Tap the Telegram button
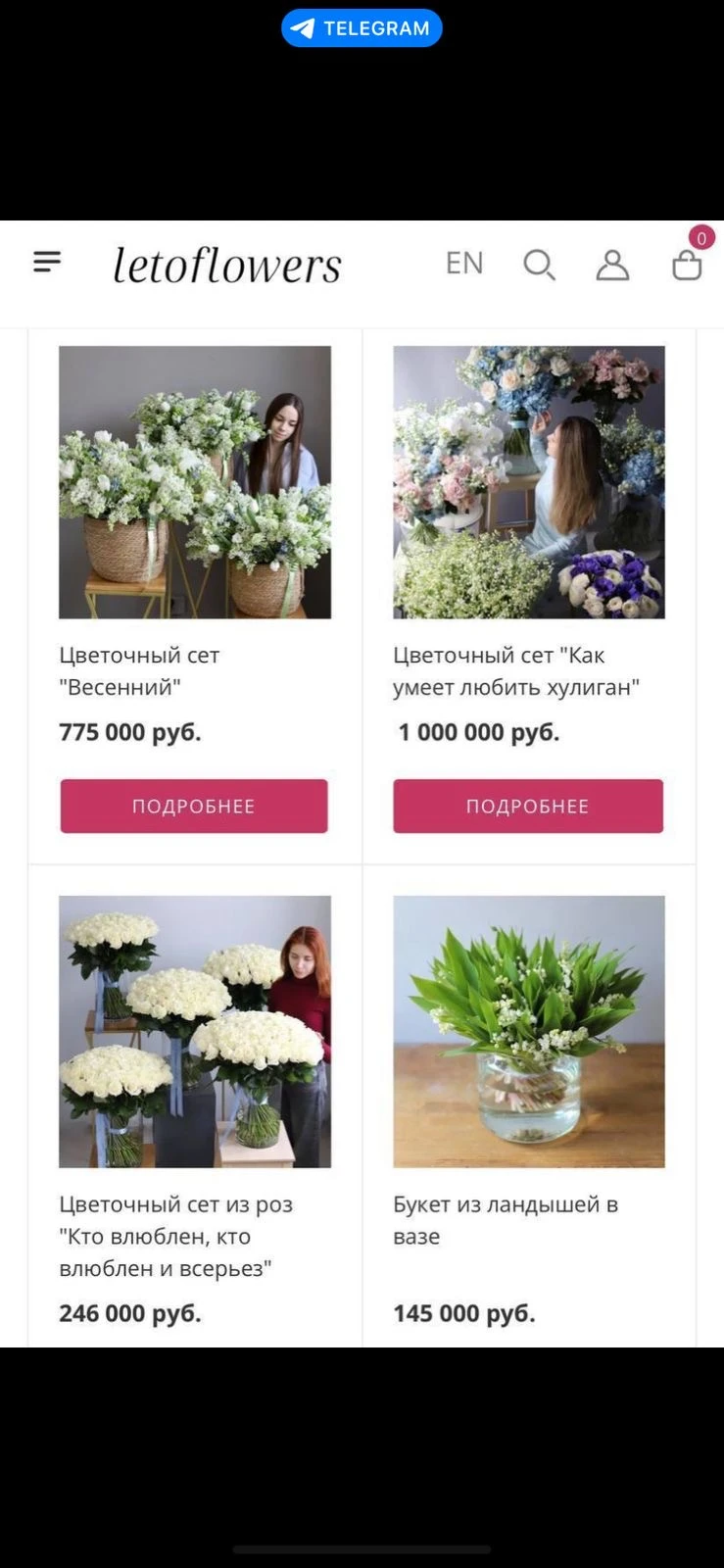Screen dimensions: 724x1568 (x=362, y=28)
